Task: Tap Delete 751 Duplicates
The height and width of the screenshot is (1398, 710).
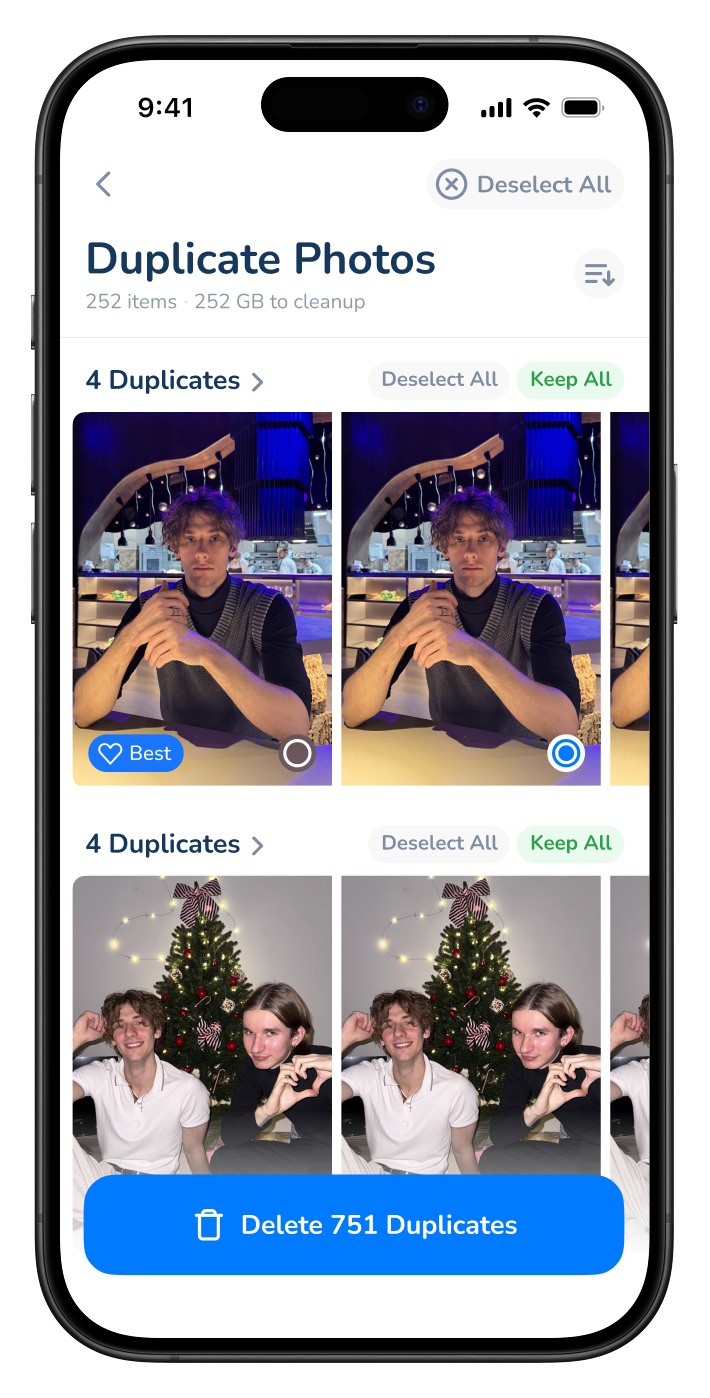Action: (354, 1225)
